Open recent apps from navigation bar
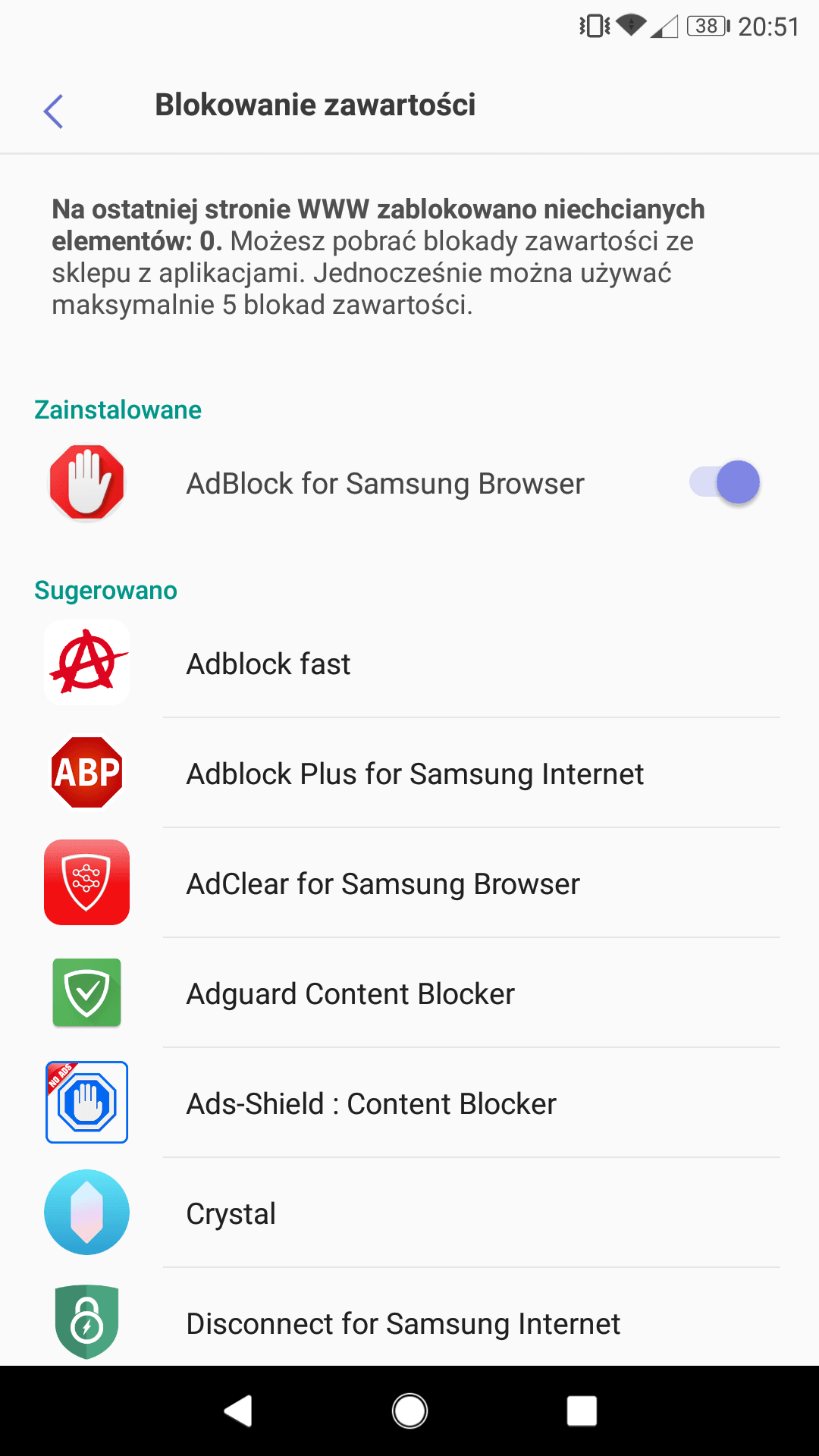Image resolution: width=819 pixels, height=1456 pixels. pos(582,1411)
